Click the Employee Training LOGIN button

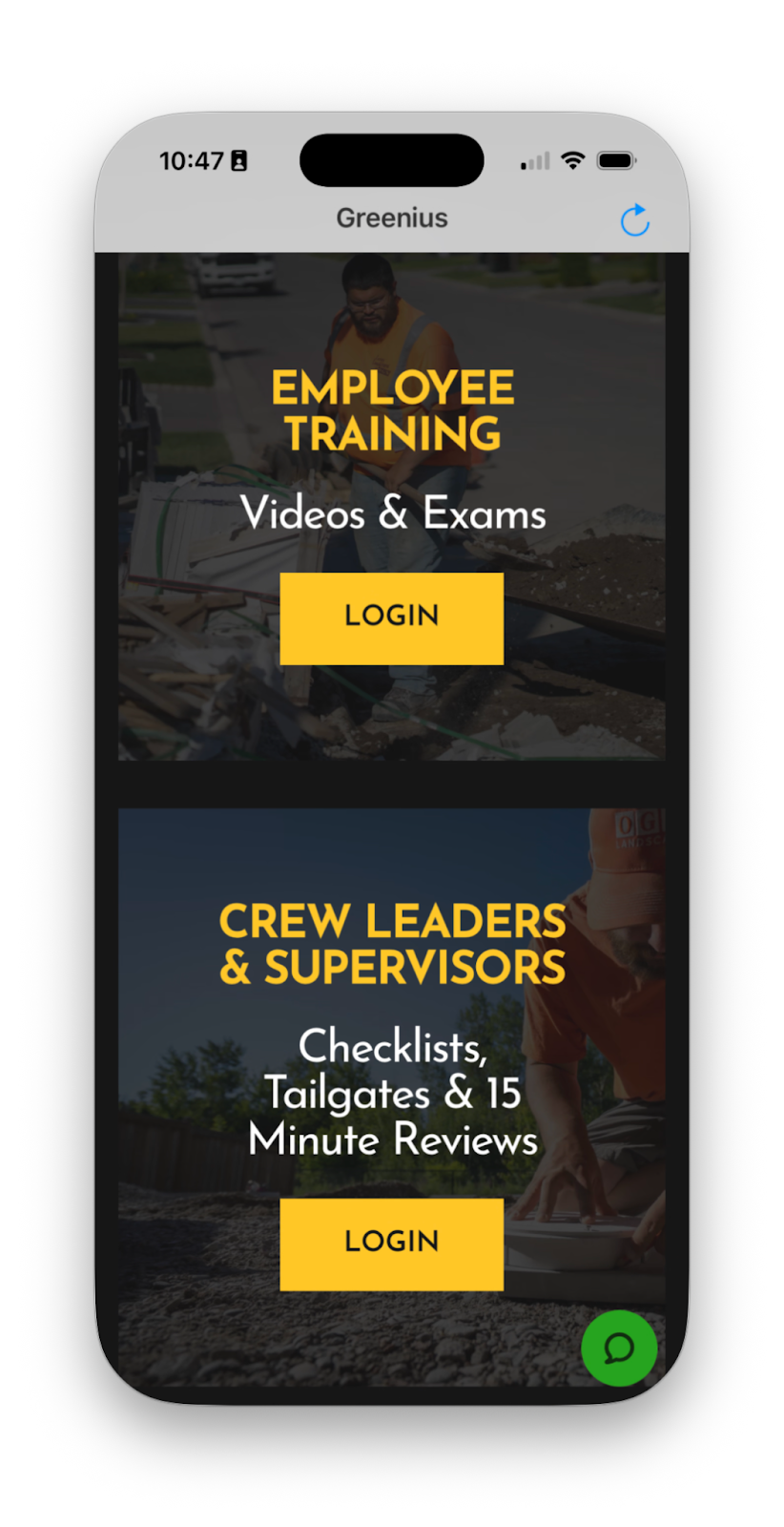click(x=391, y=617)
